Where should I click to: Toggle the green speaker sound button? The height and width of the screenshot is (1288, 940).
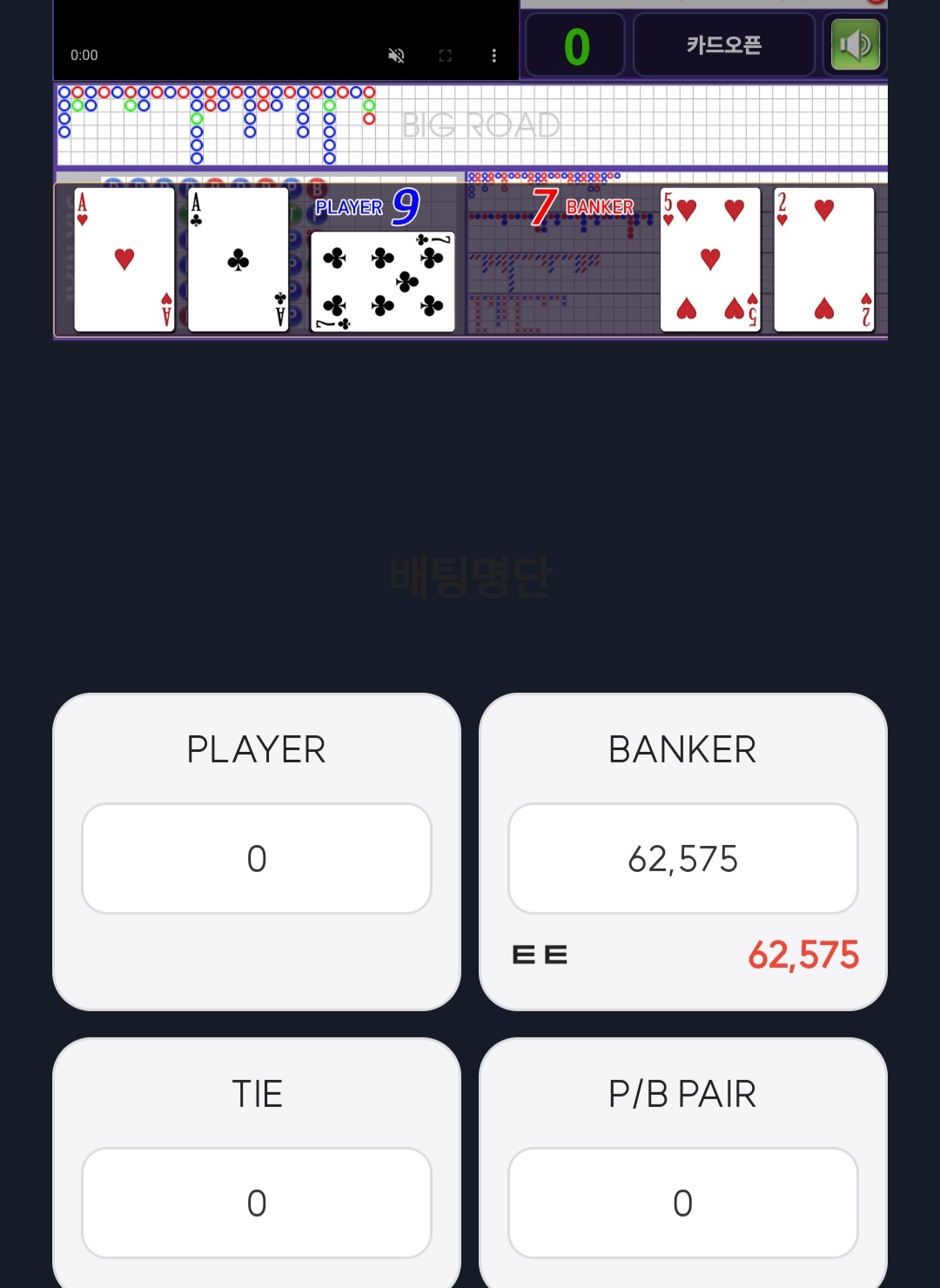pyautogui.click(x=856, y=44)
